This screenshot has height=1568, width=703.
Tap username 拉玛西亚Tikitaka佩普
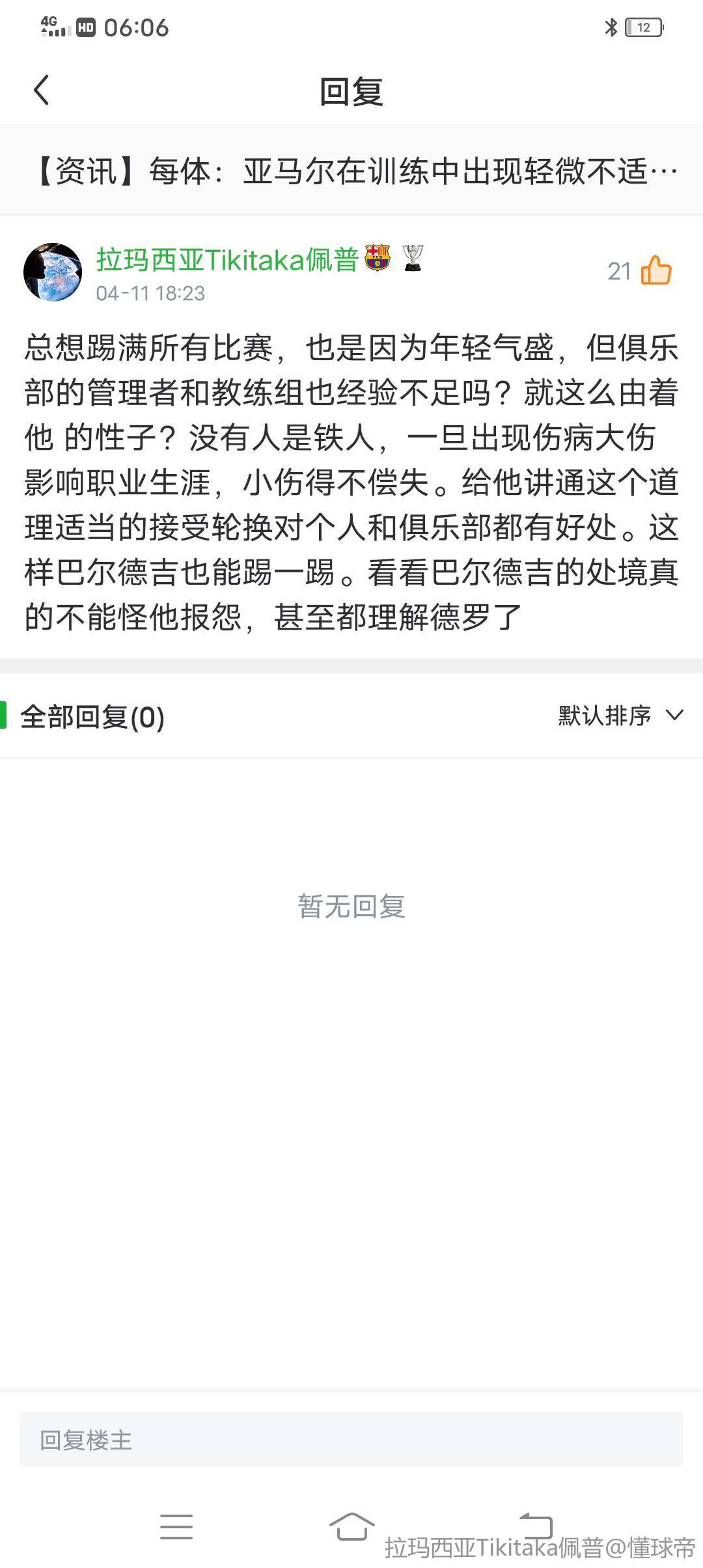click(227, 259)
